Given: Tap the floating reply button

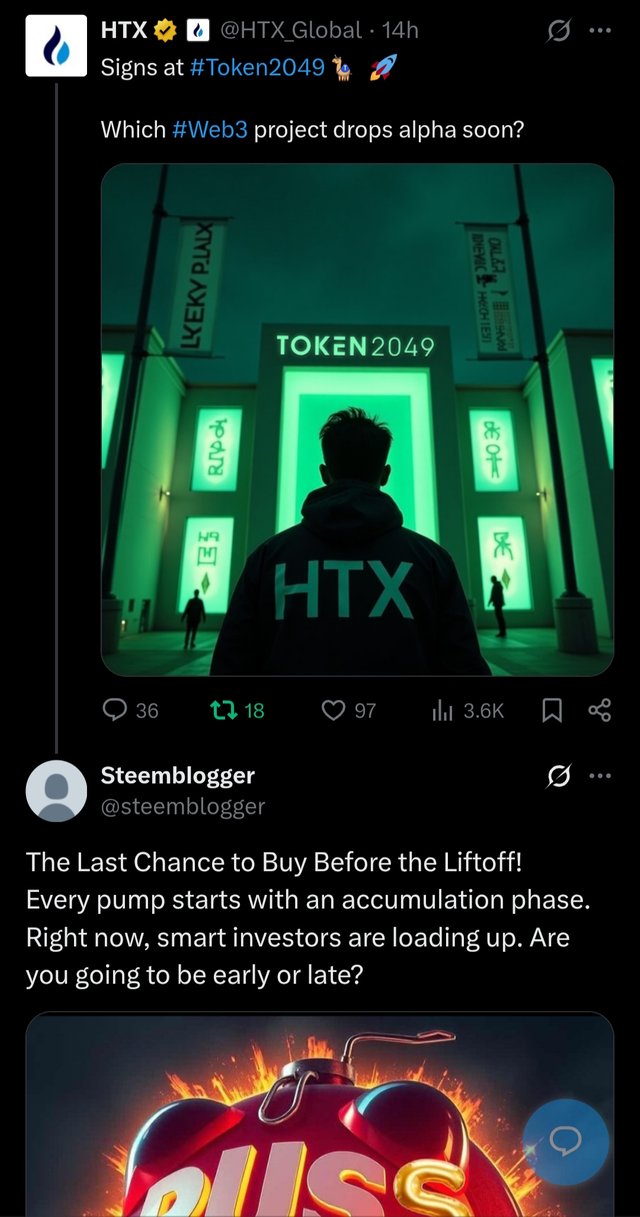Looking at the screenshot, I should [566, 1142].
